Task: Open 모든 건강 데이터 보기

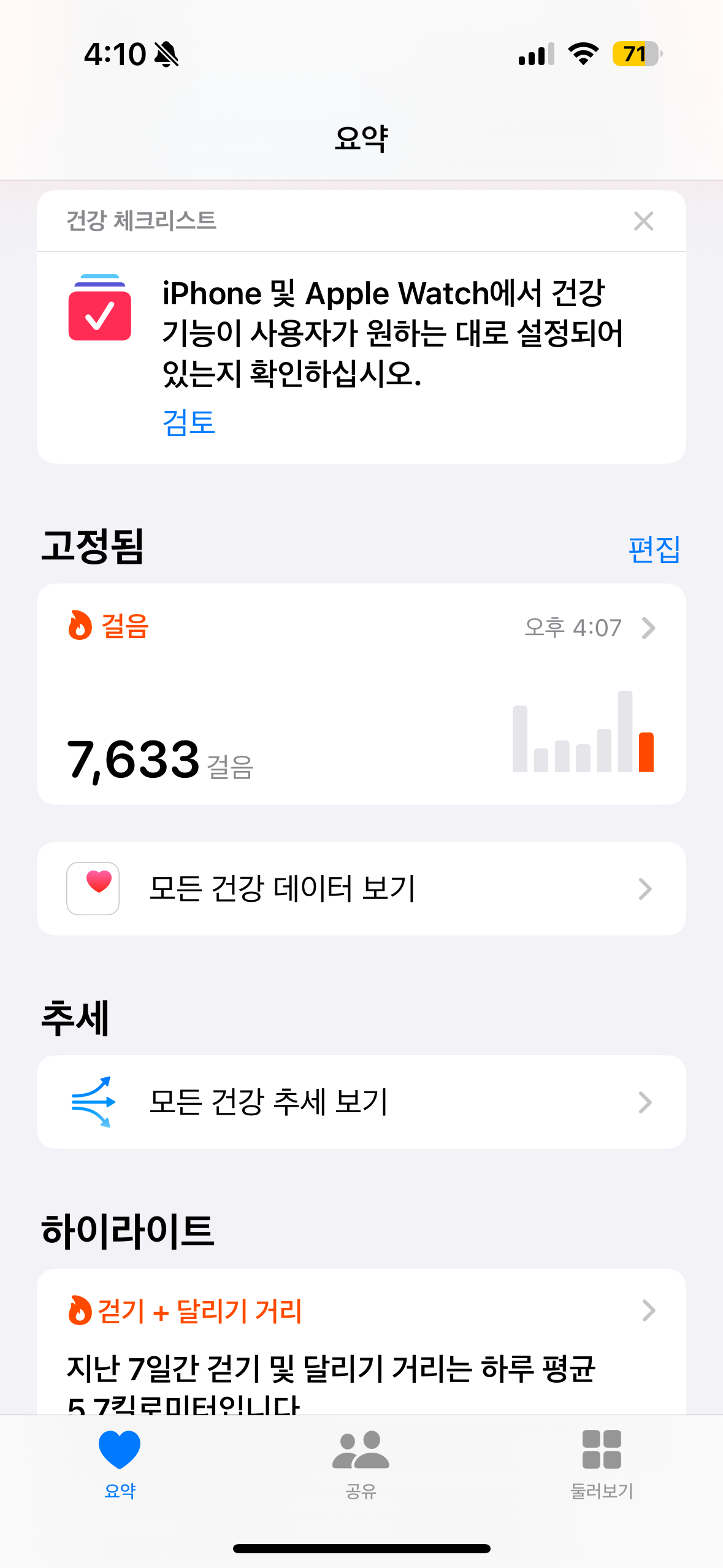Action: [x=361, y=888]
